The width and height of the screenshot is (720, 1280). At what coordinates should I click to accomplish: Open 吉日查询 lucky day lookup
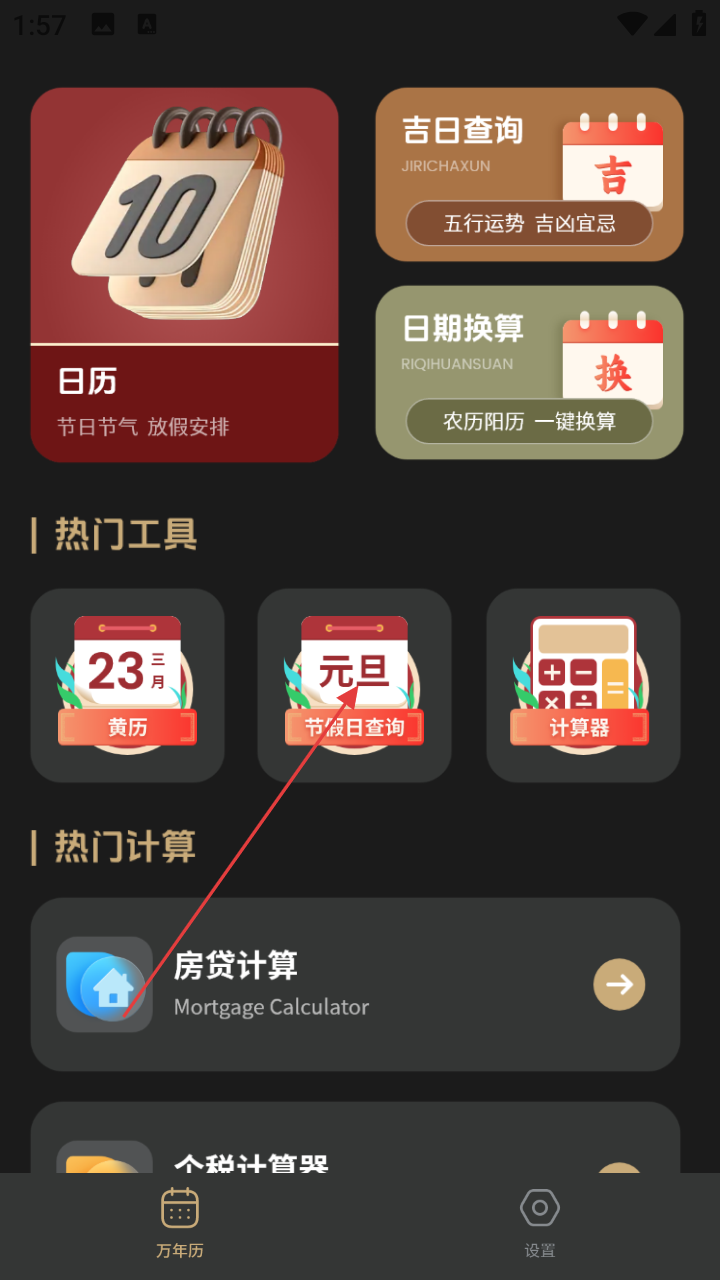pyautogui.click(x=529, y=175)
